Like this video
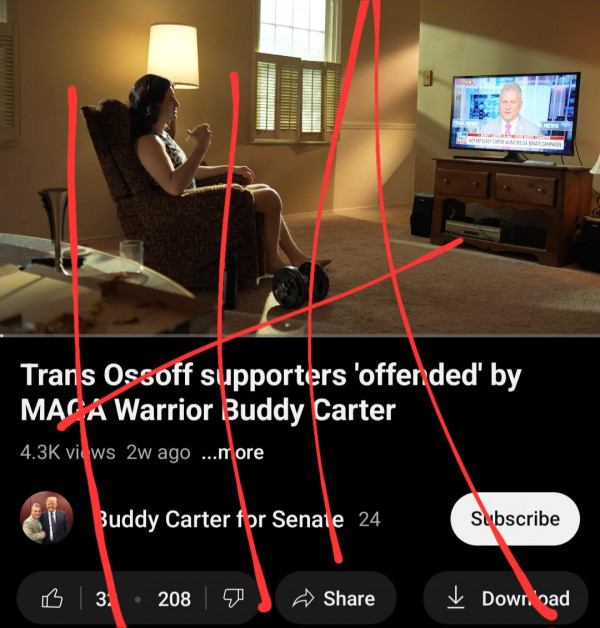Screen dimensions: 600x628 coord(52,599)
